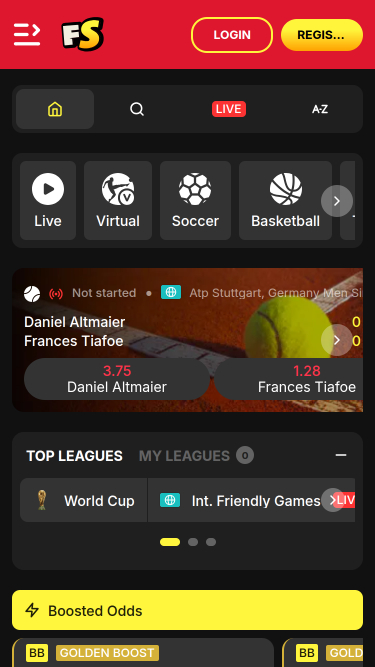Select the Virtual sports tile

click(118, 200)
